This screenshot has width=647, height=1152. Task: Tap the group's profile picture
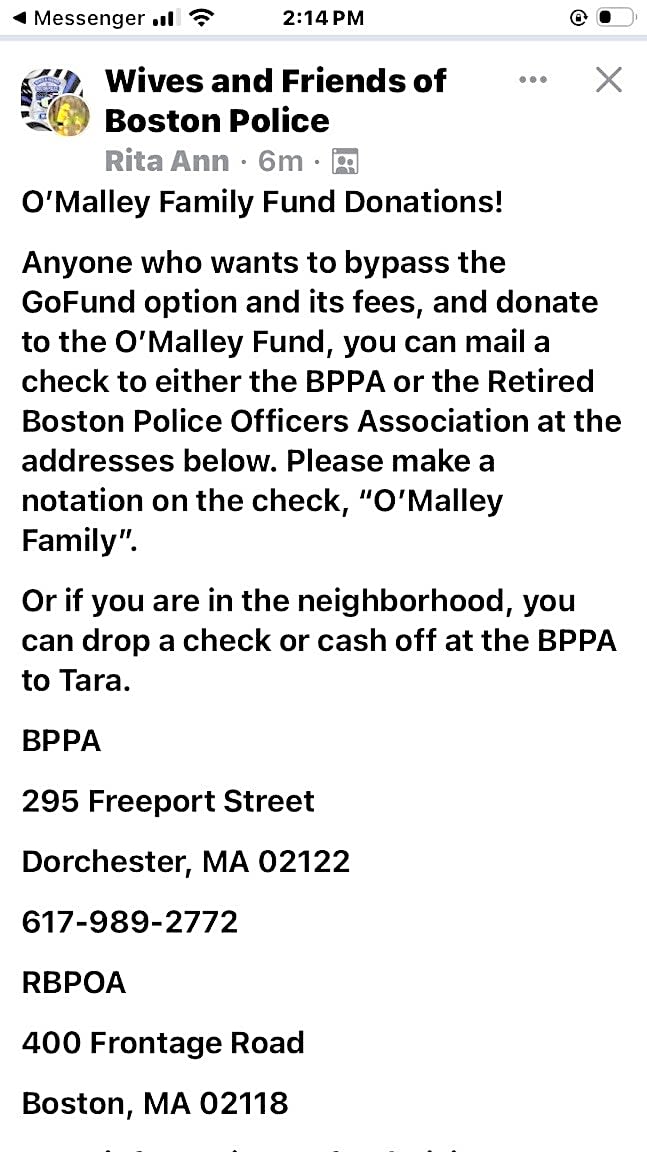coord(55,103)
